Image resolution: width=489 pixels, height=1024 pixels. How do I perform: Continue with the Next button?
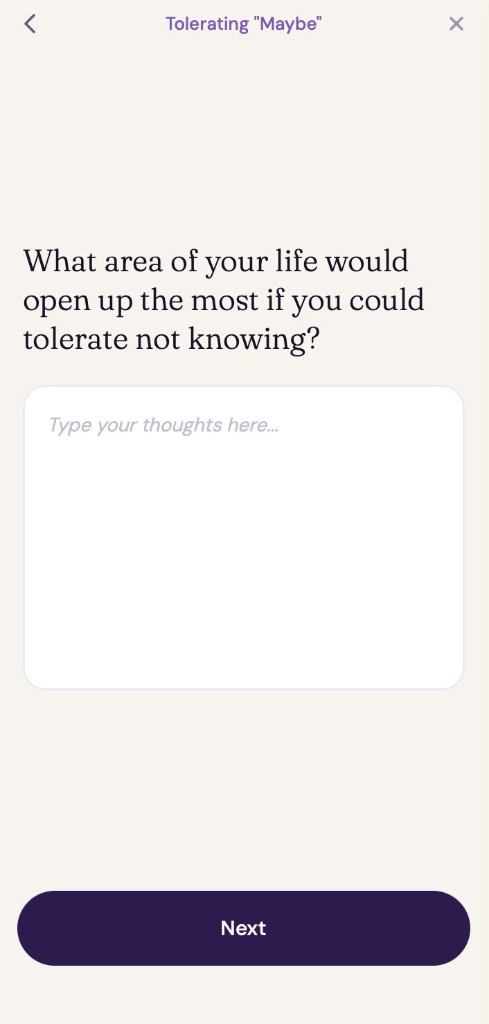244,928
